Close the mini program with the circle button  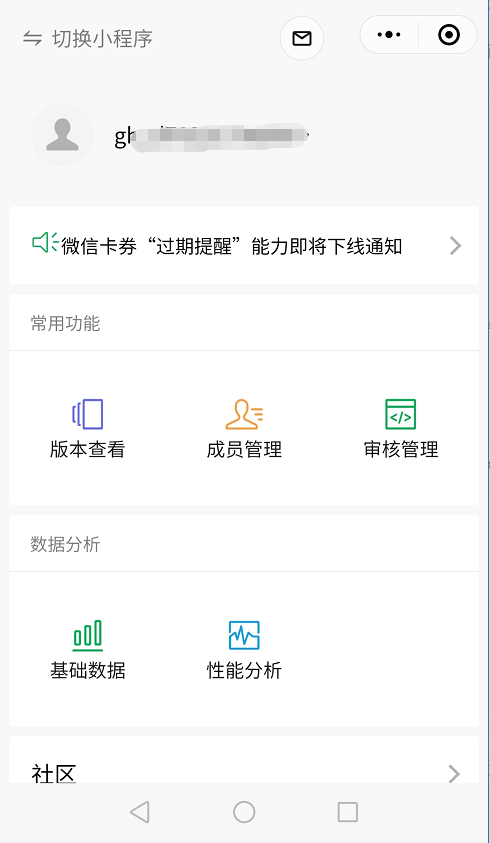pos(449,35)
